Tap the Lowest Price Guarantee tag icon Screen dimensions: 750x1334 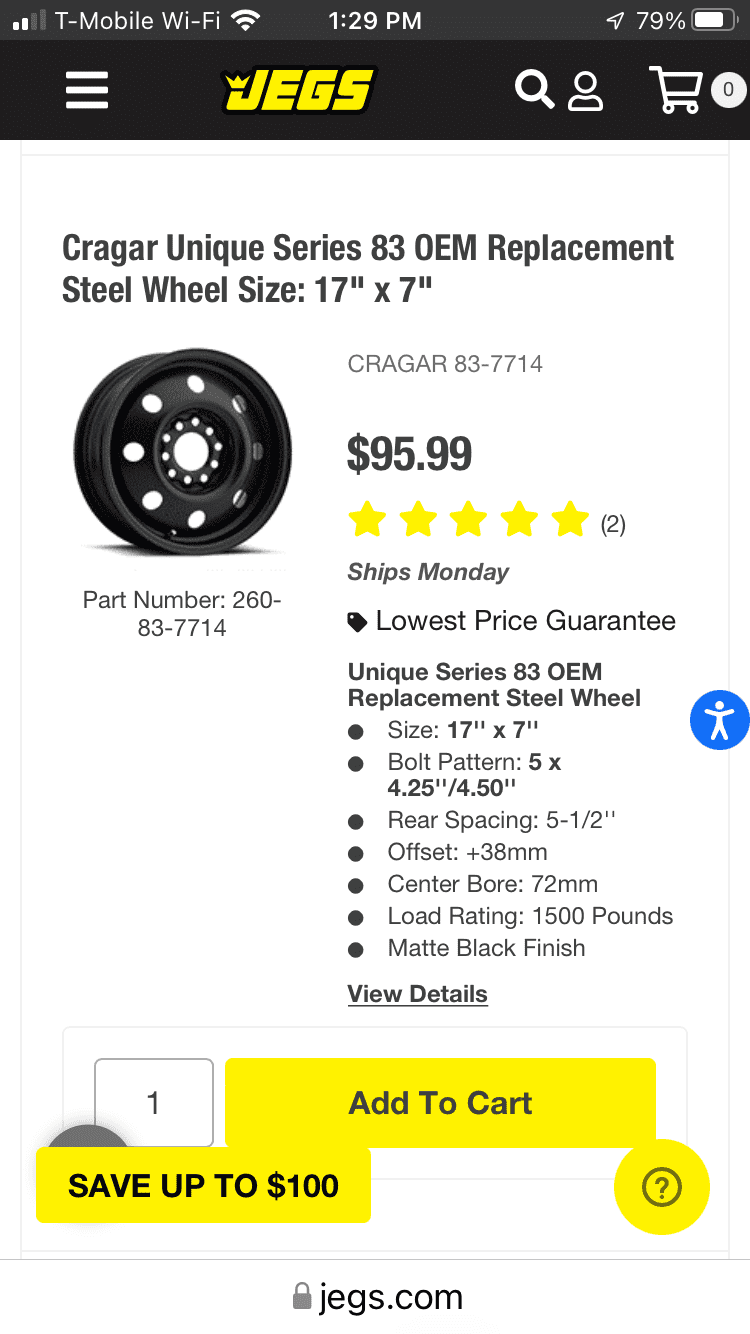(x=357, y=620)
